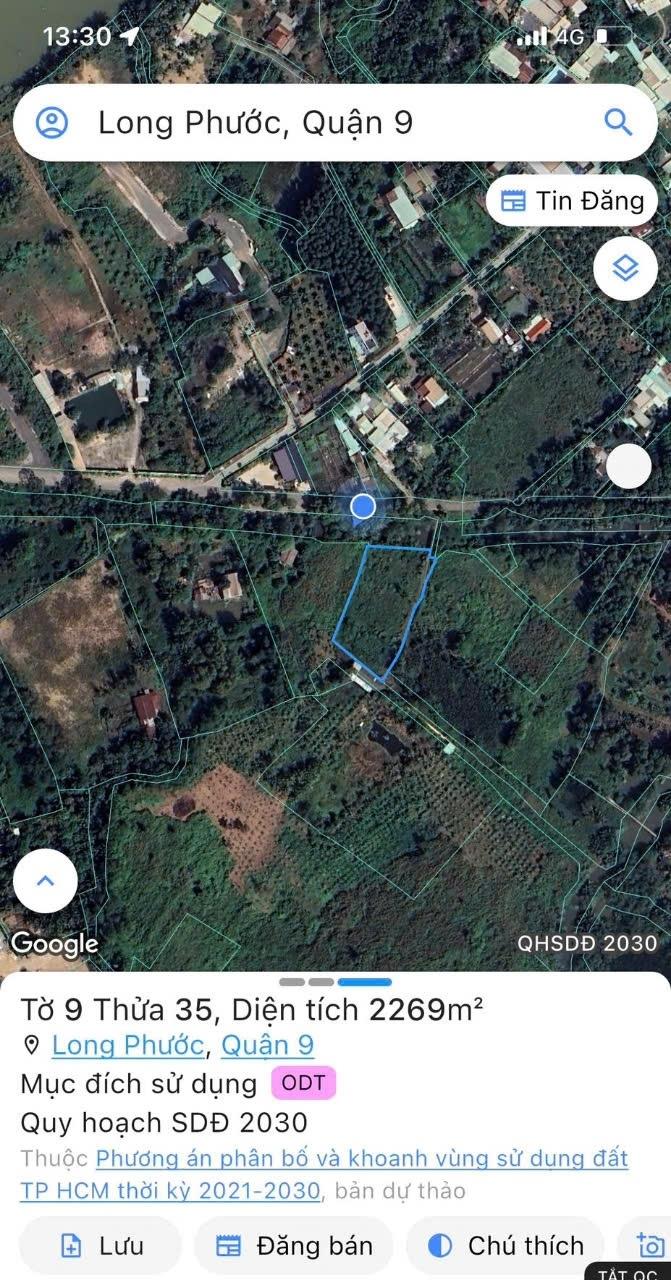671x1280 pixels.
Task: Select the highlighted blue land parcel
Action: [382, 610]
